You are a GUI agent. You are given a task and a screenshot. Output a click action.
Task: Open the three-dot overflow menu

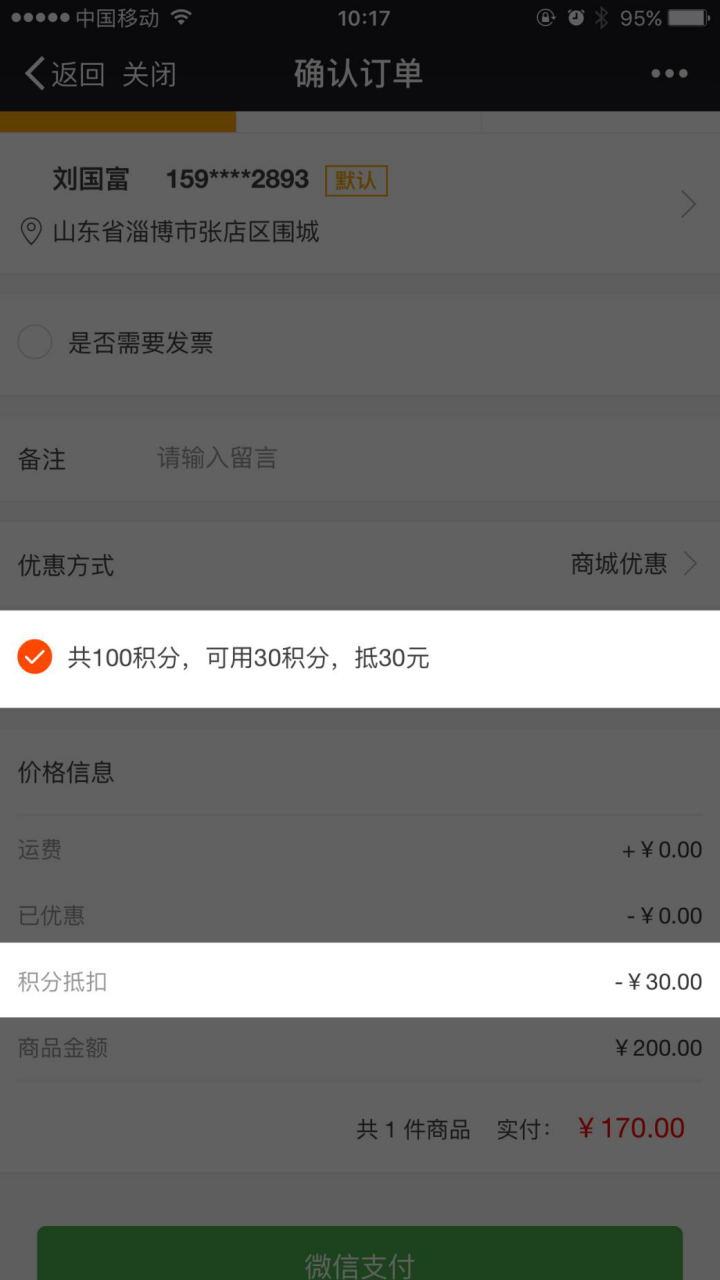click(669, 74)
